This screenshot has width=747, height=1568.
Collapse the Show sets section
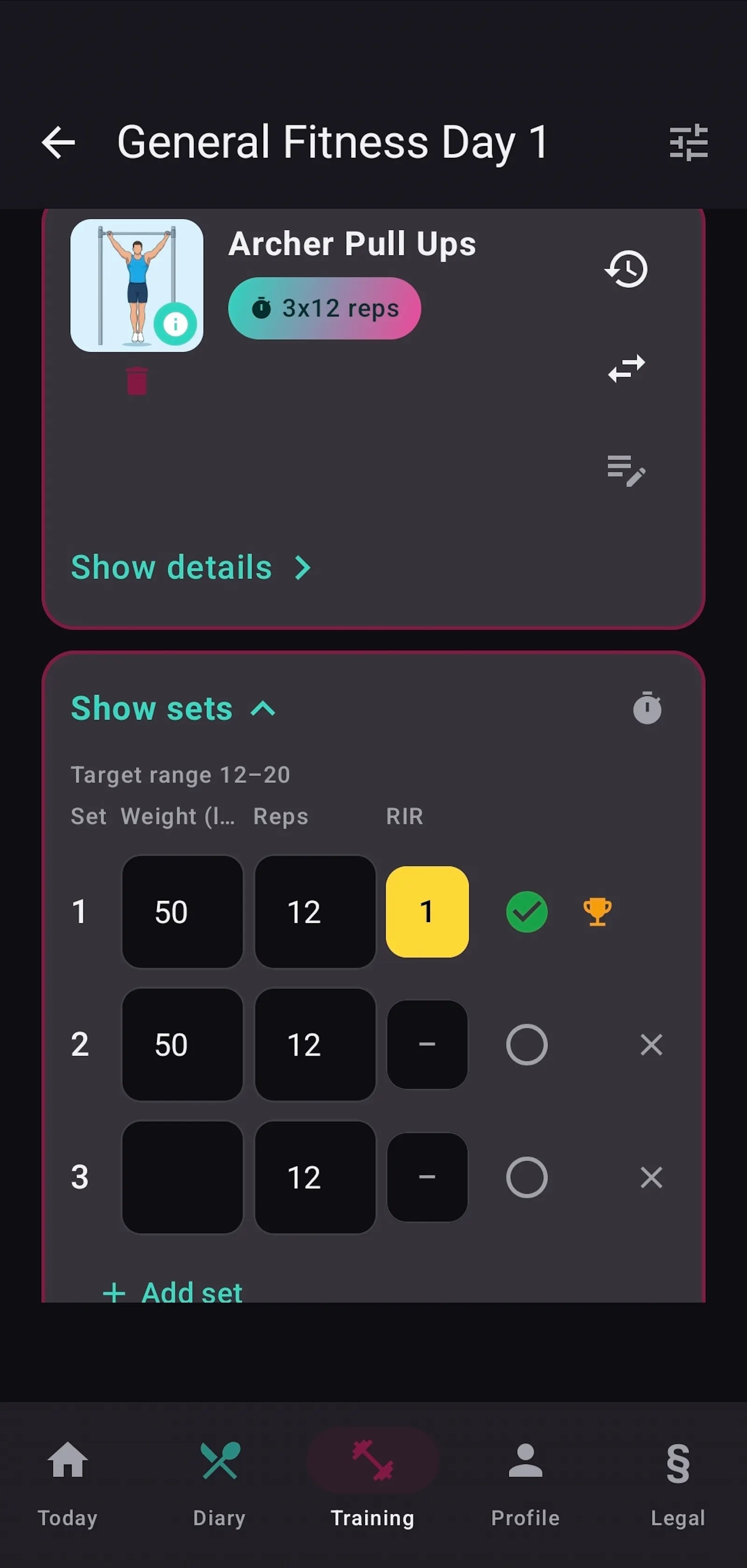pyautogui.click(x=174, y=708)
